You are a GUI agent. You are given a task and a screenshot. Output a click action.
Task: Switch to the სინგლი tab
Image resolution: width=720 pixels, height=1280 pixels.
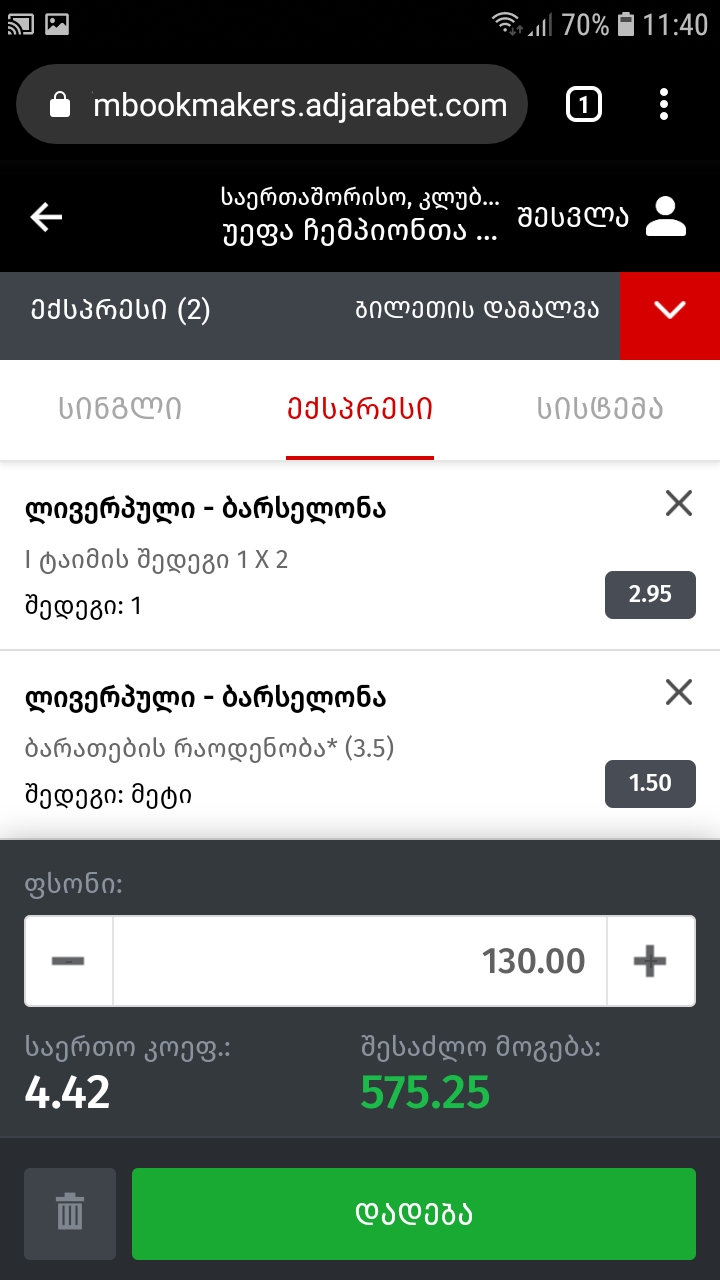tap(120, 408)
